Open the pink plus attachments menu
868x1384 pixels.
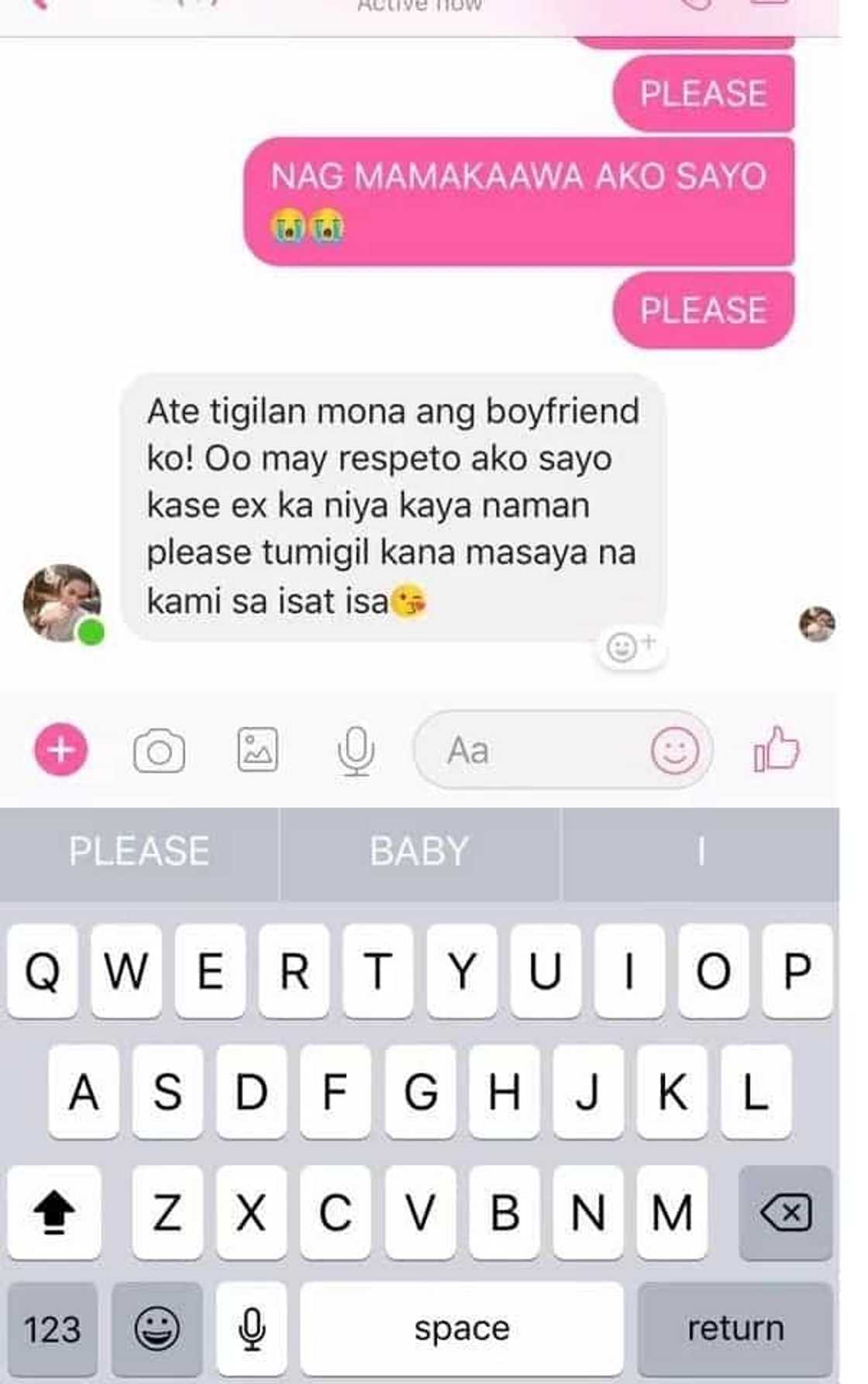coord(60,750)
